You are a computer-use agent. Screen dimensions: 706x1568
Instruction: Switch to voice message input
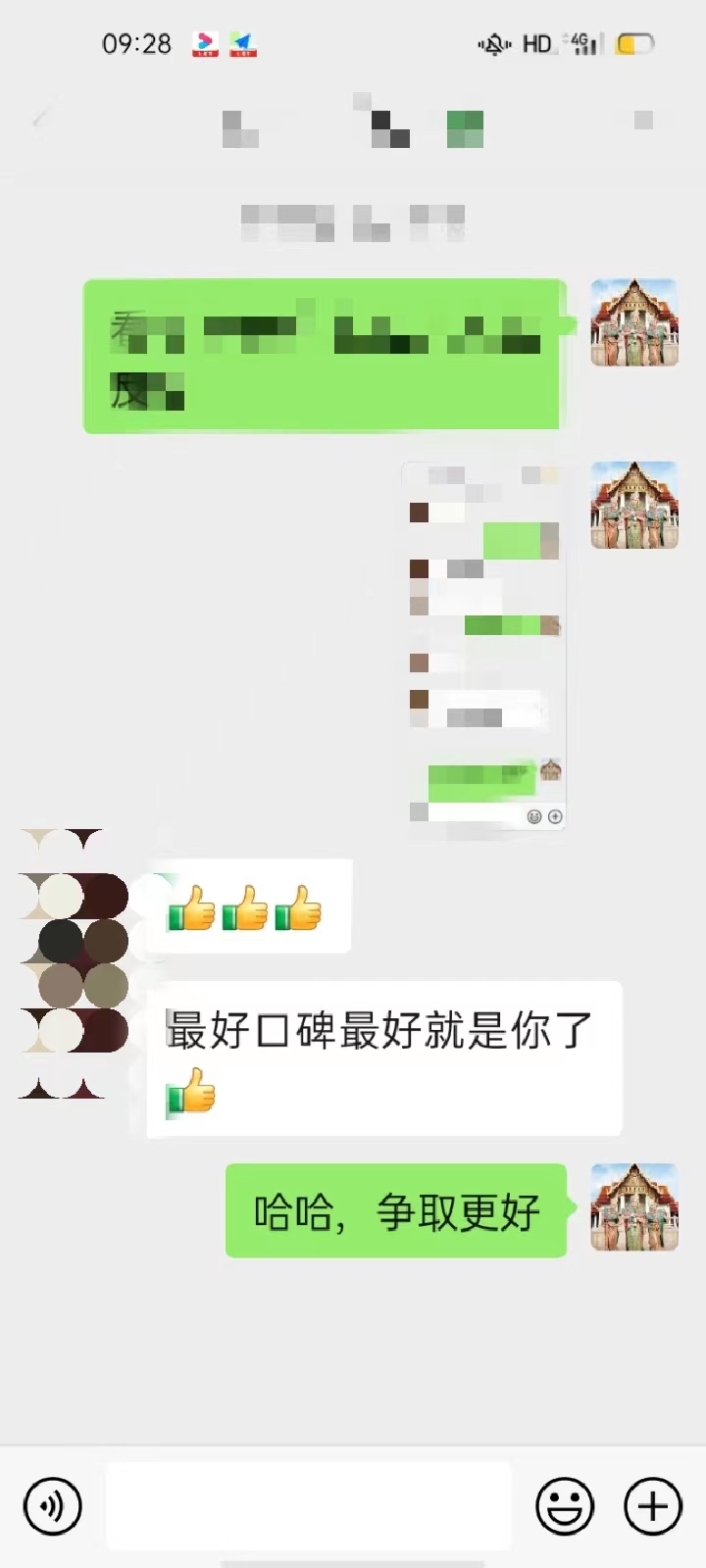(52, 1506)
